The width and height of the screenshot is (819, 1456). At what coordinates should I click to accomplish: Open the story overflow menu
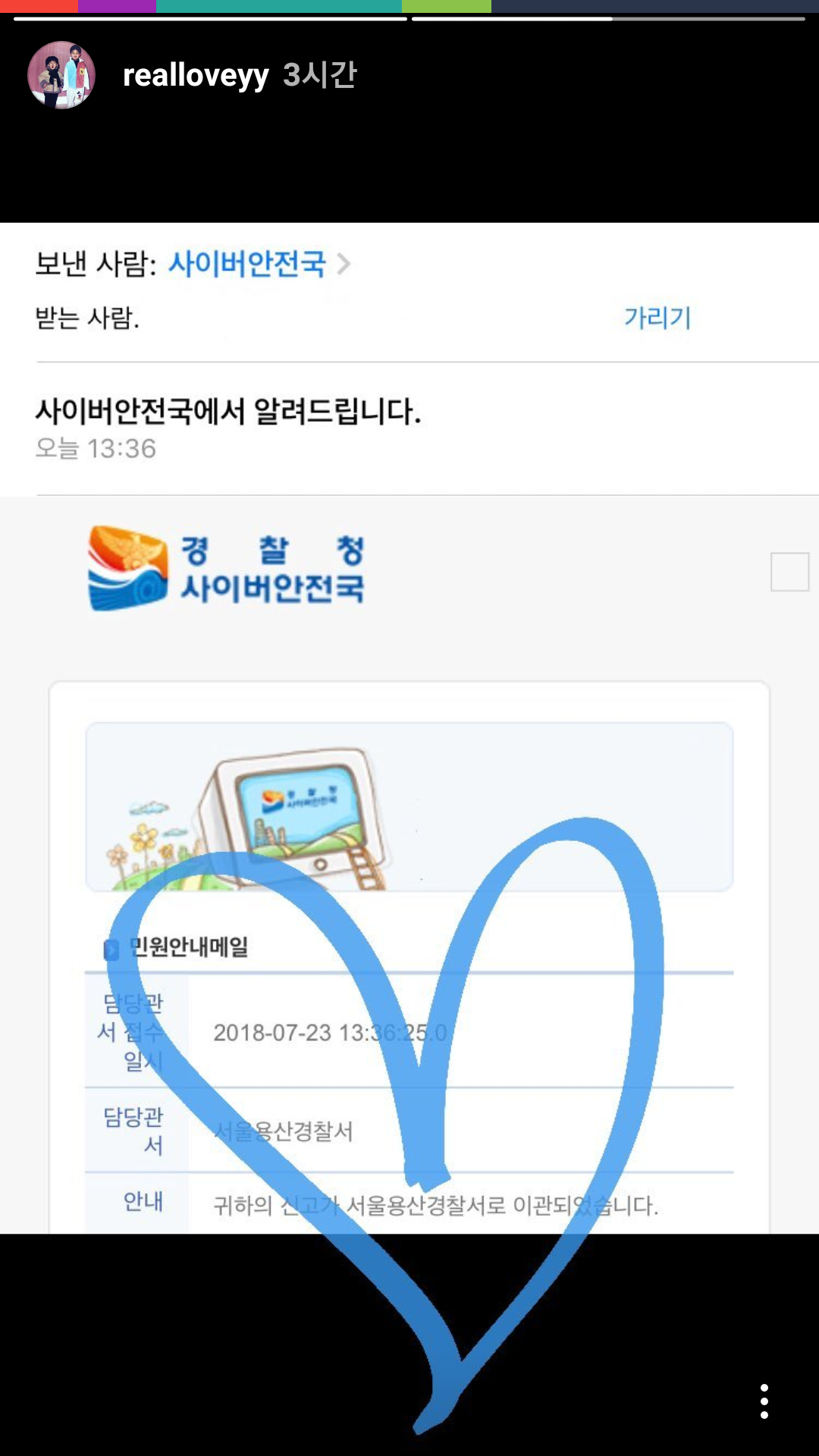tap(764, 1401)
